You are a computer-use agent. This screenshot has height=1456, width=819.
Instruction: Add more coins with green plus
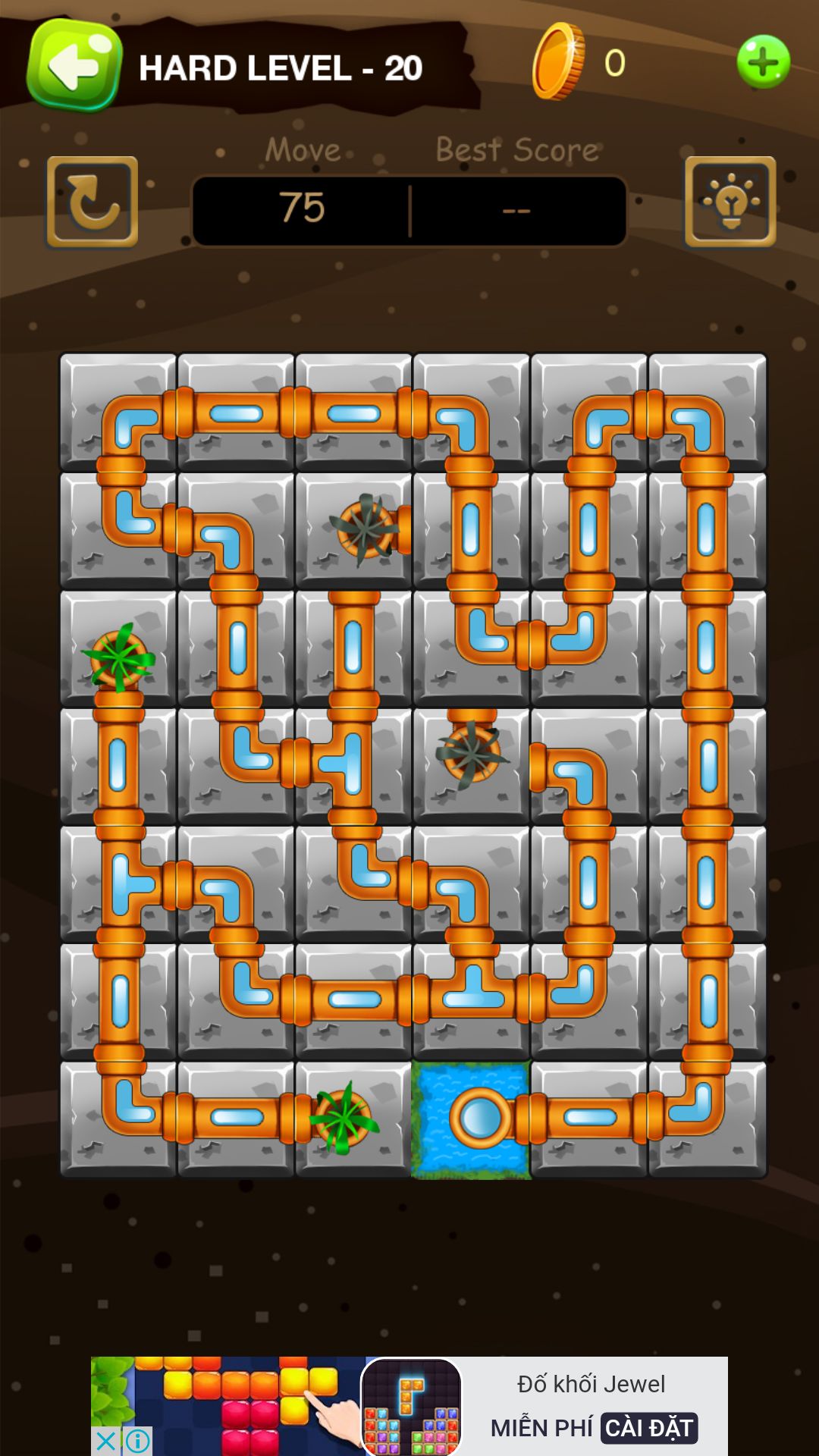763,62
